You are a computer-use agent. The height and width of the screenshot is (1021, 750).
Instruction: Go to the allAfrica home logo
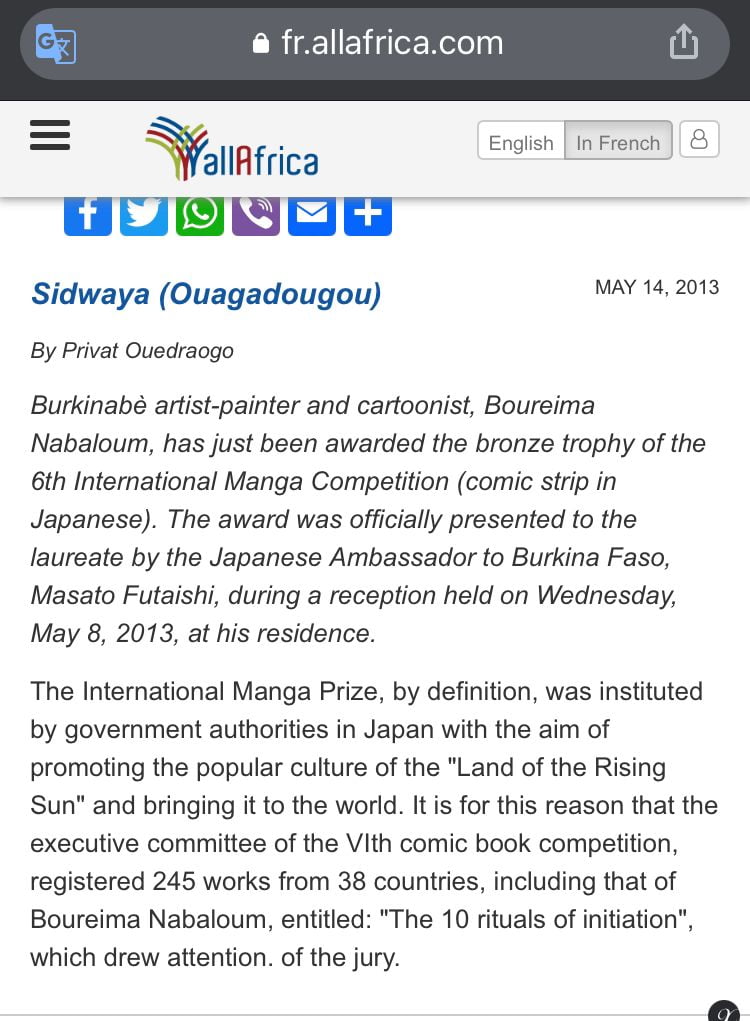[x=231, y=149]
